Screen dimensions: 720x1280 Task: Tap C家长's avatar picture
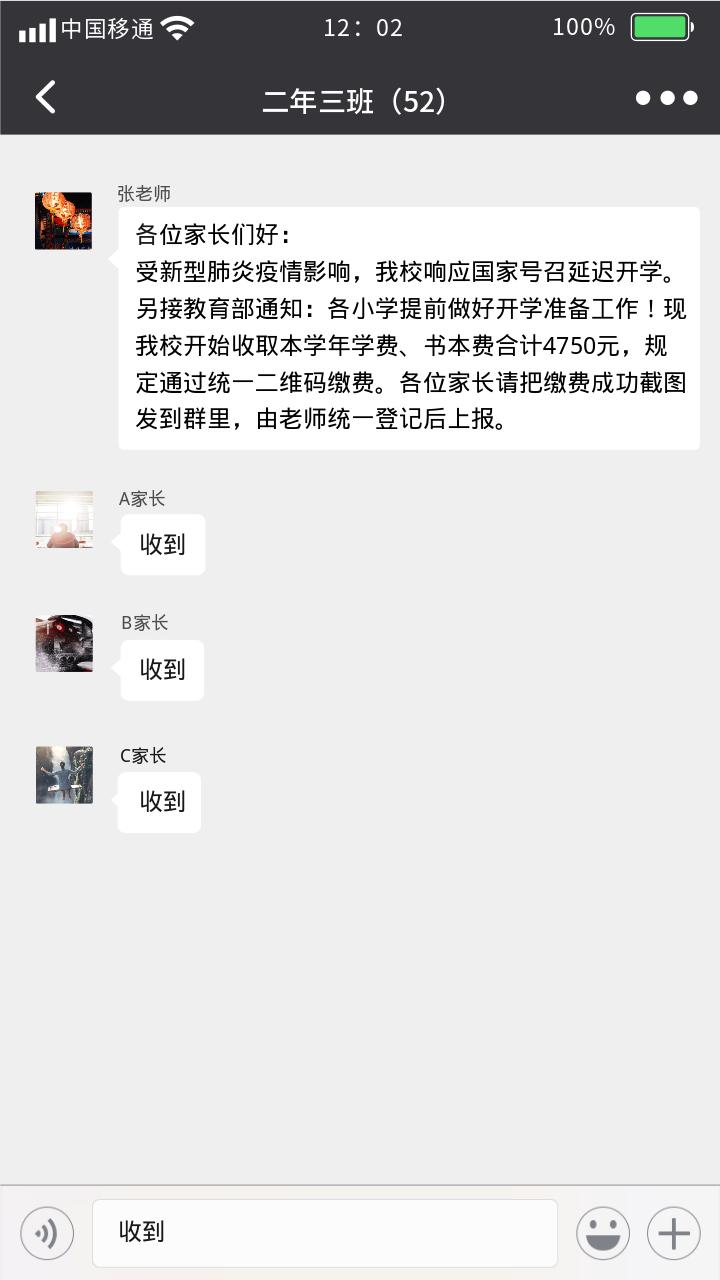[x=63, y=776]
